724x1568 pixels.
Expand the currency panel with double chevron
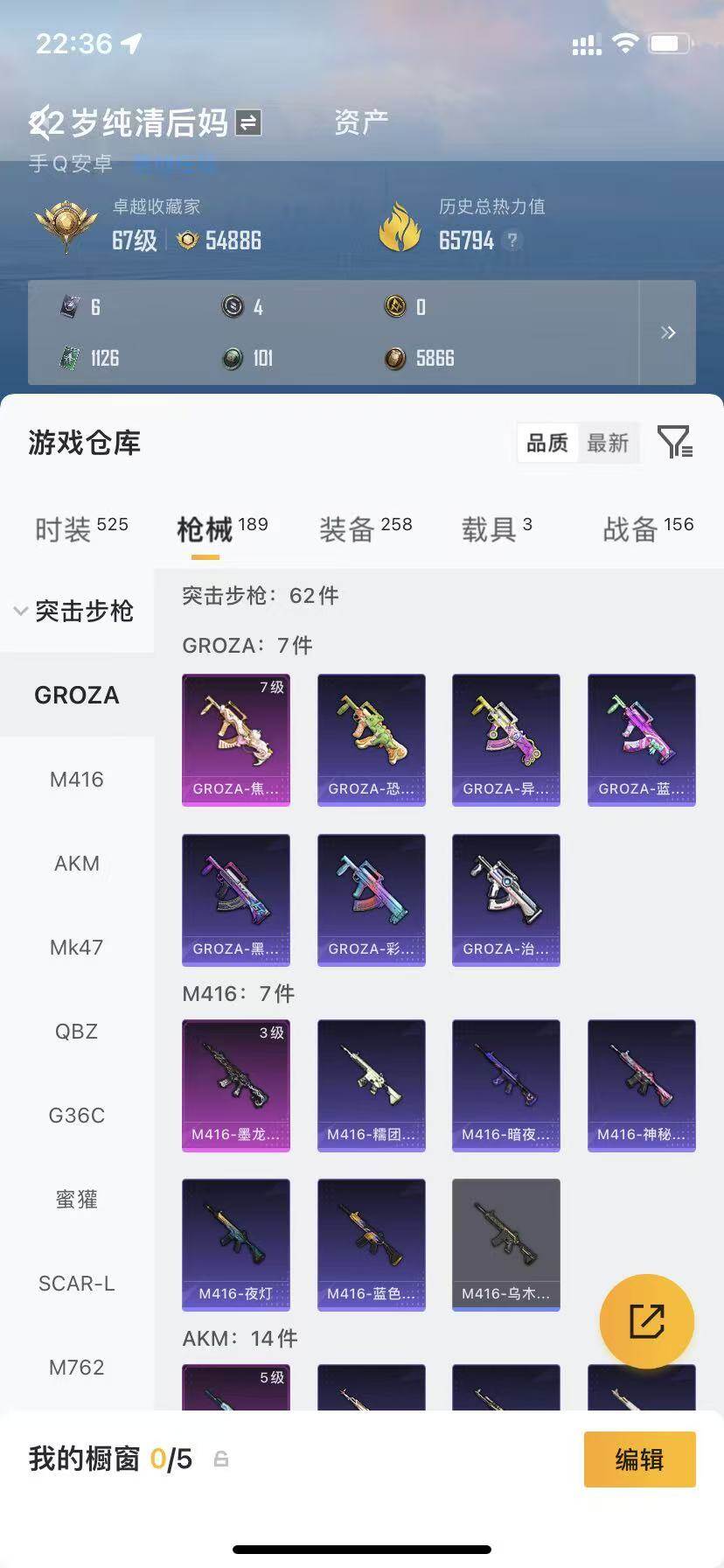click(668, 332)
